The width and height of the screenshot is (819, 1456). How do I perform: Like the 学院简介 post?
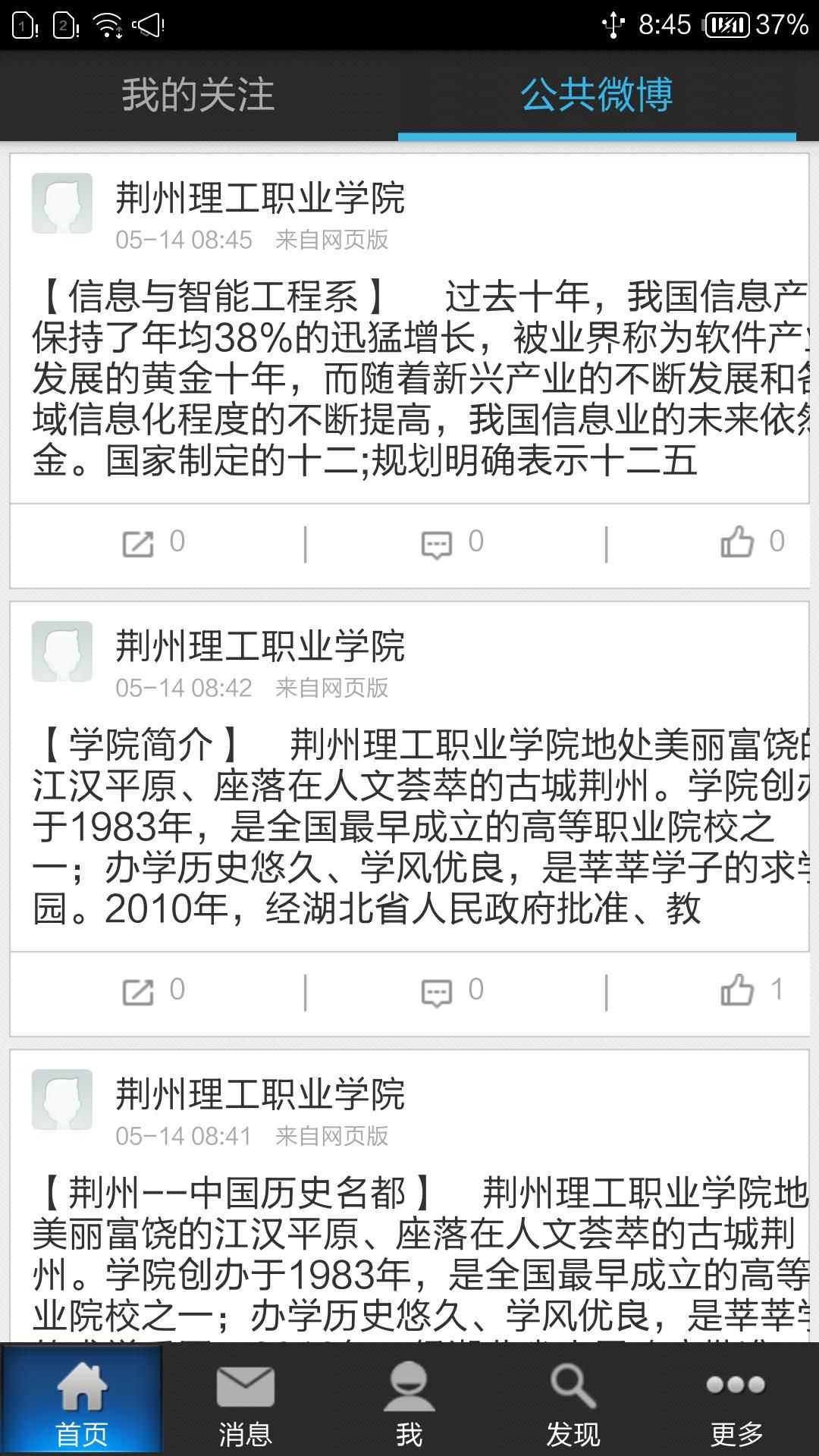pos(752,991)
